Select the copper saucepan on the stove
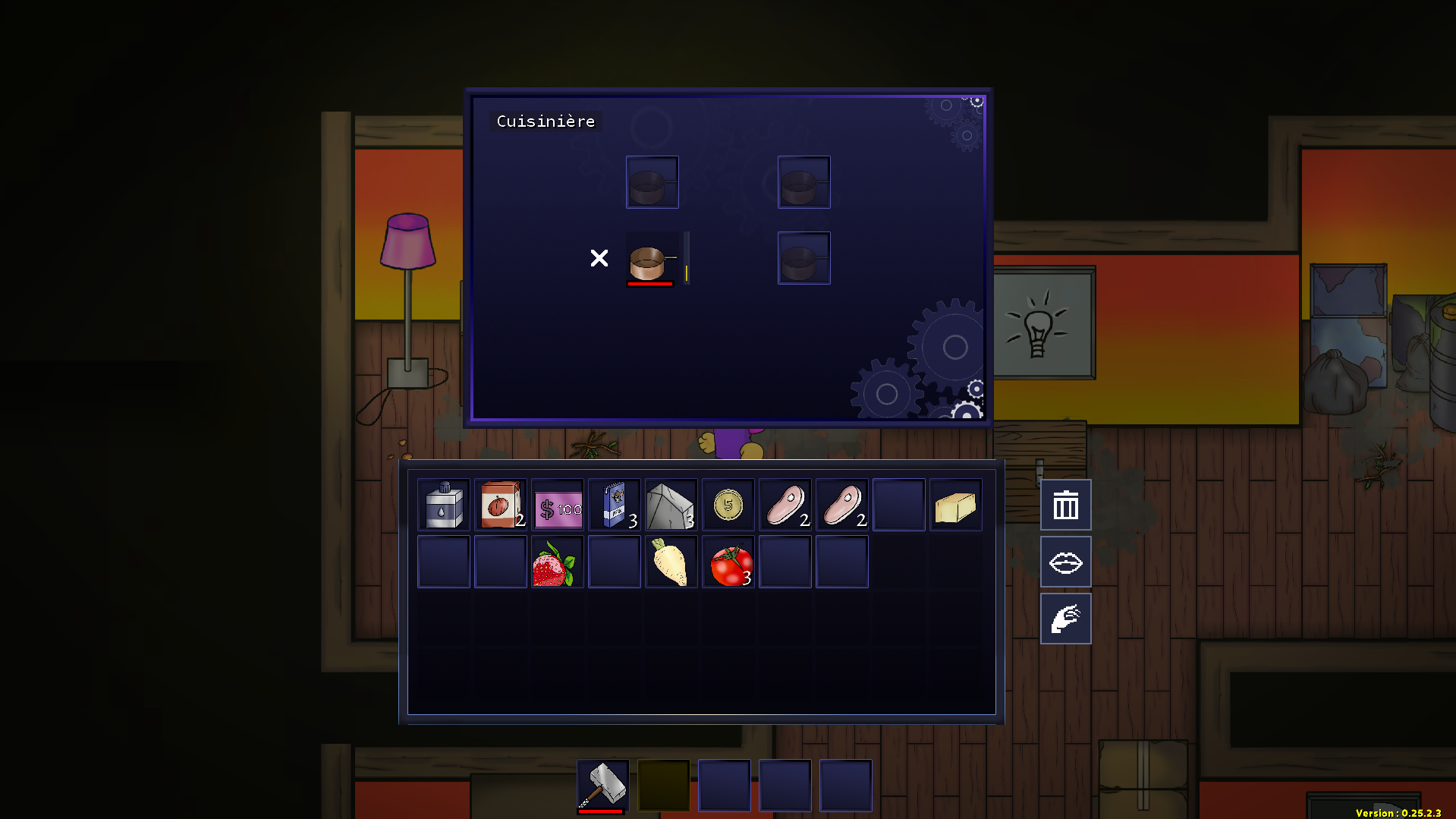The height and width of the screenshot is (819, 1456). [x=649, y=260]
